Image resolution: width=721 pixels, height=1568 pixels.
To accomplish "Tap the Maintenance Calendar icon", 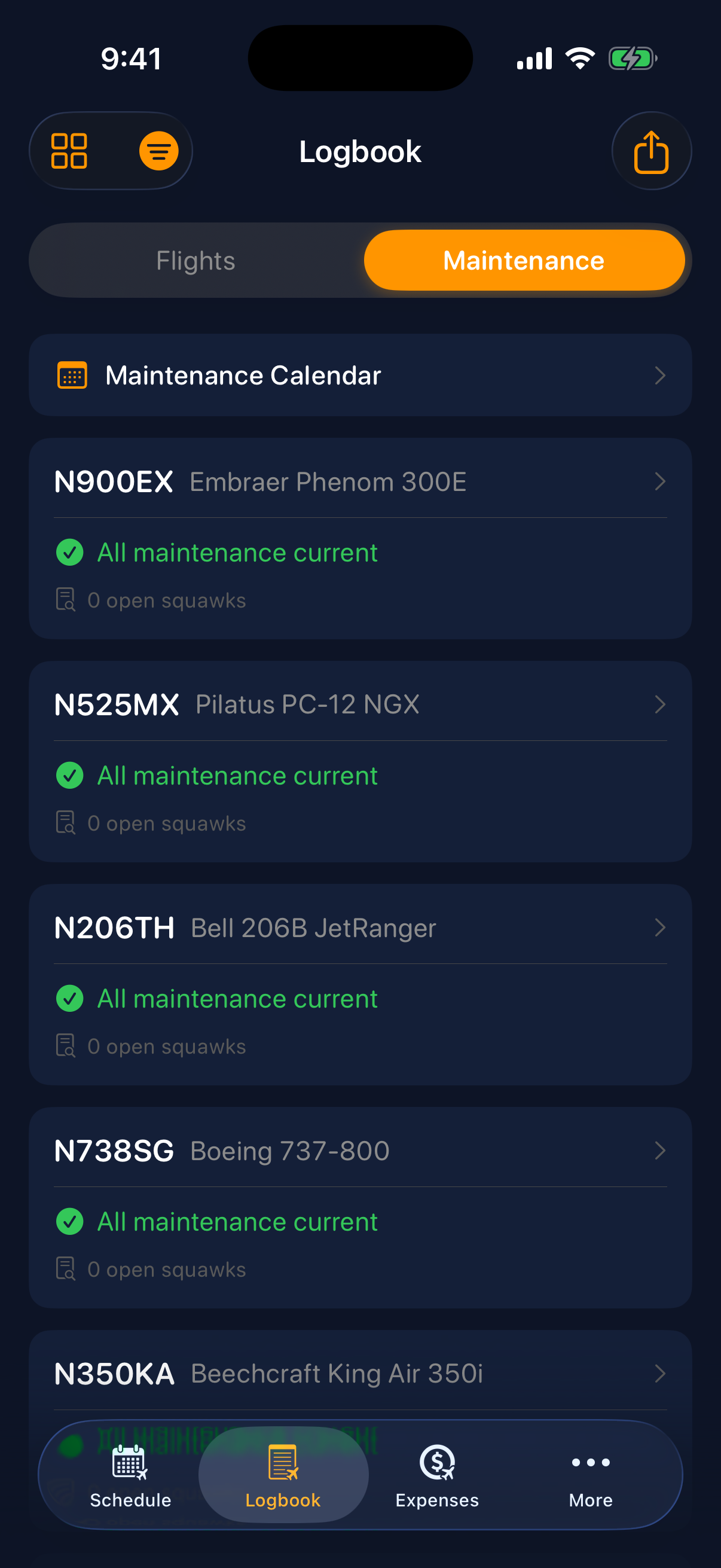I will (x=71, y=375).
